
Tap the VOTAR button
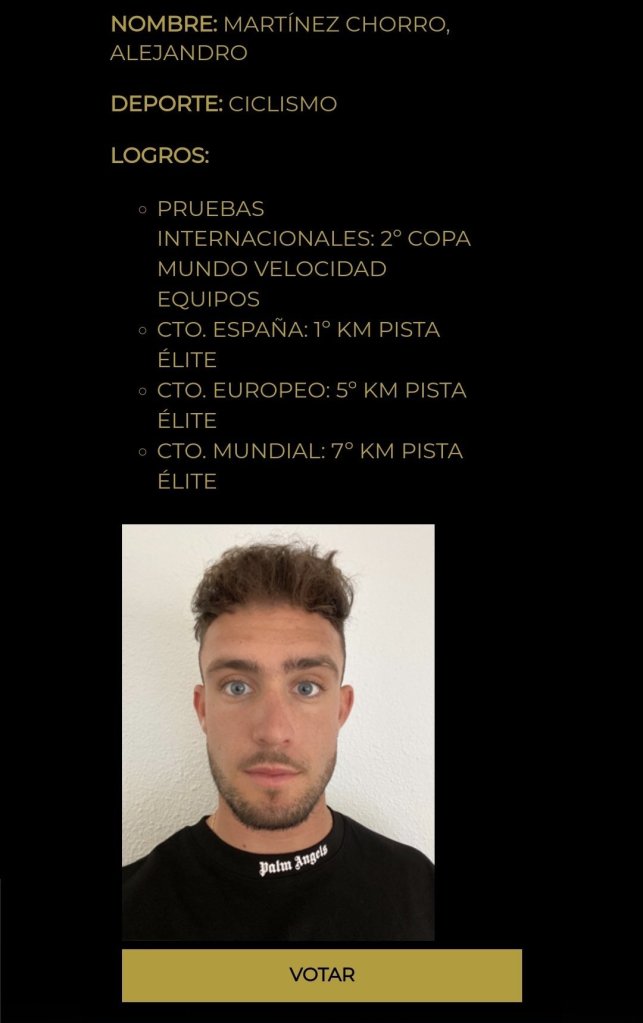click(x=321, y=975)
